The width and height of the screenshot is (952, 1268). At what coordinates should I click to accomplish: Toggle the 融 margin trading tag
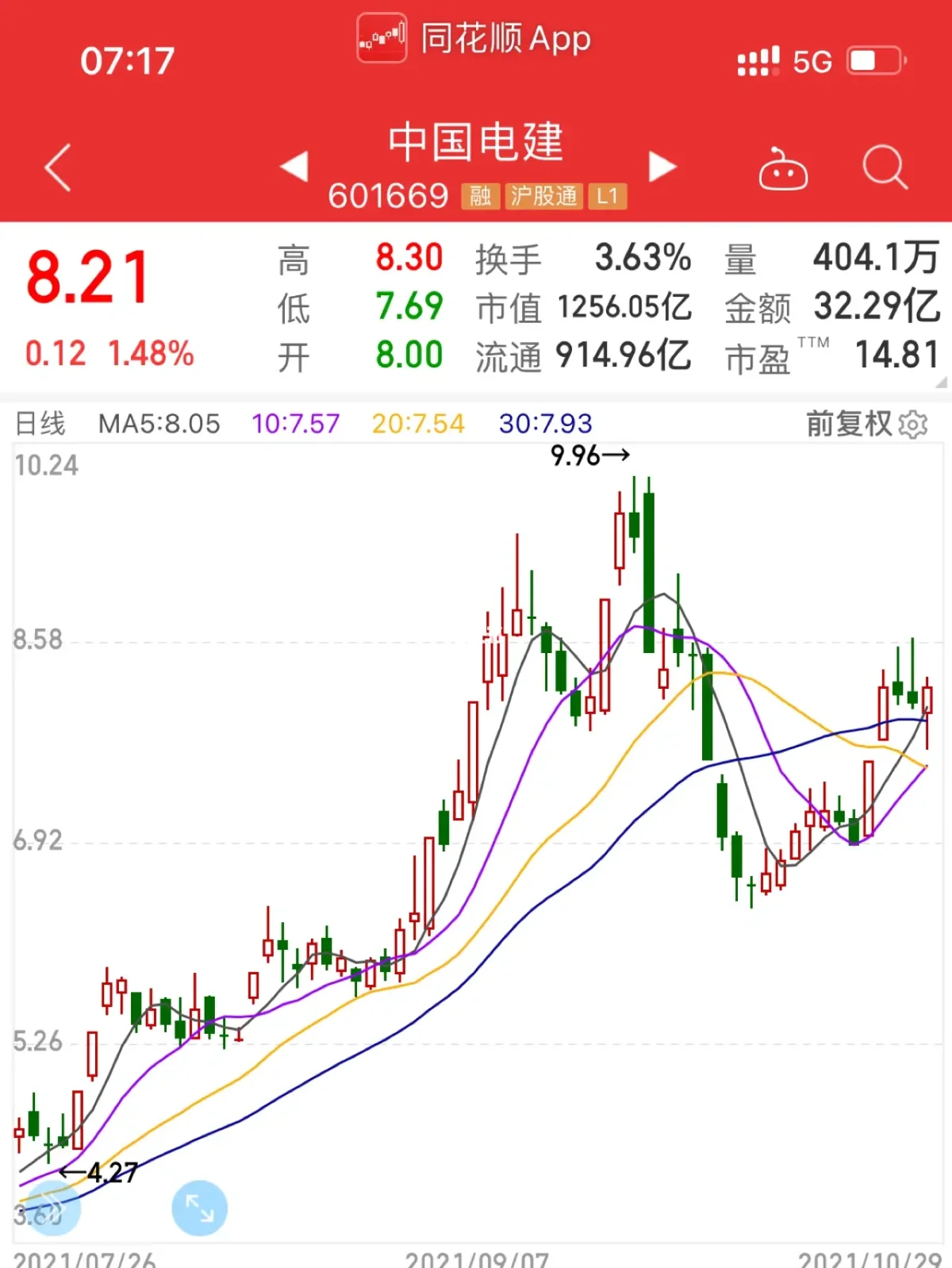(x=482, y=196)
